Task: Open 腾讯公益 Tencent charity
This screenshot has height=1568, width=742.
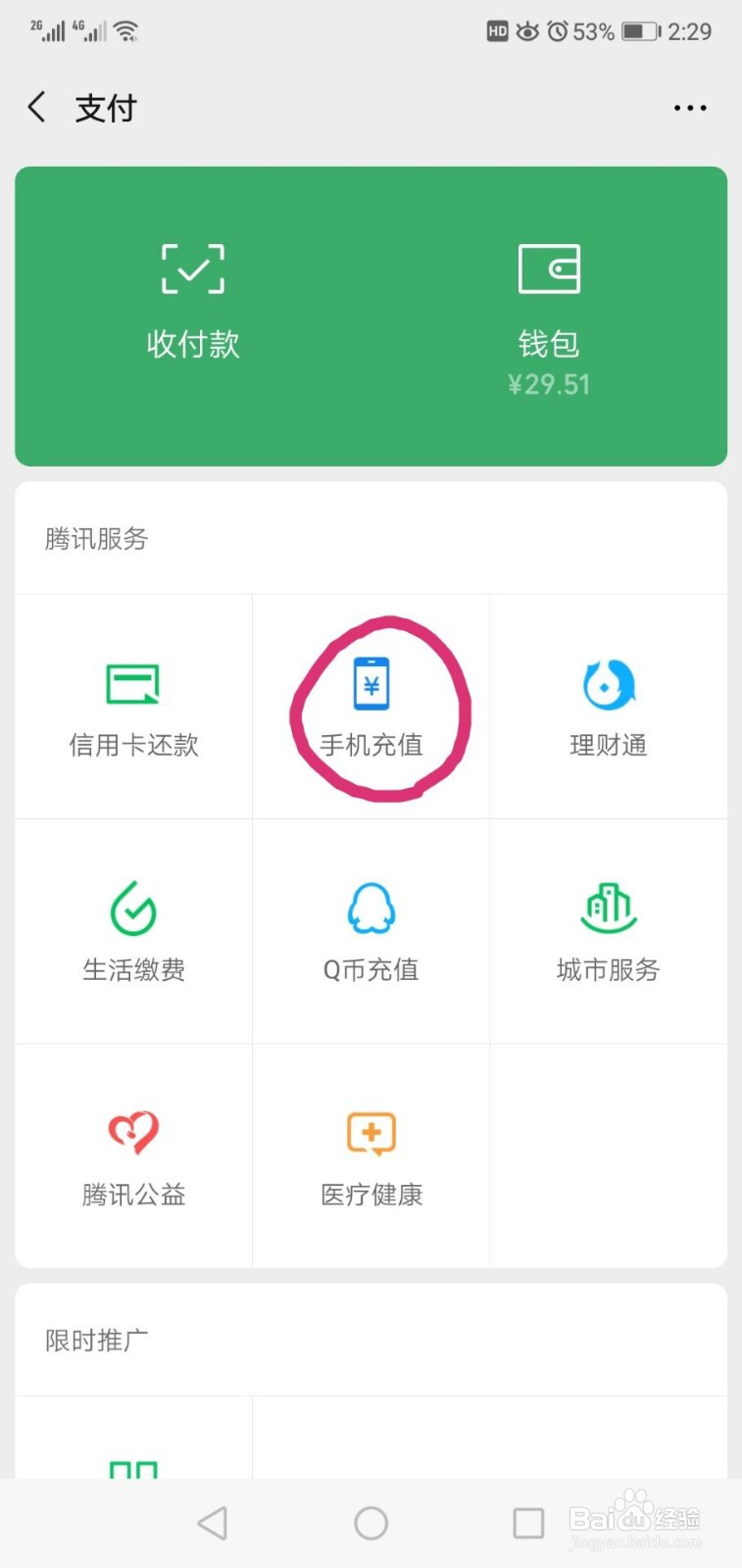Action: tap(132, 1154)
